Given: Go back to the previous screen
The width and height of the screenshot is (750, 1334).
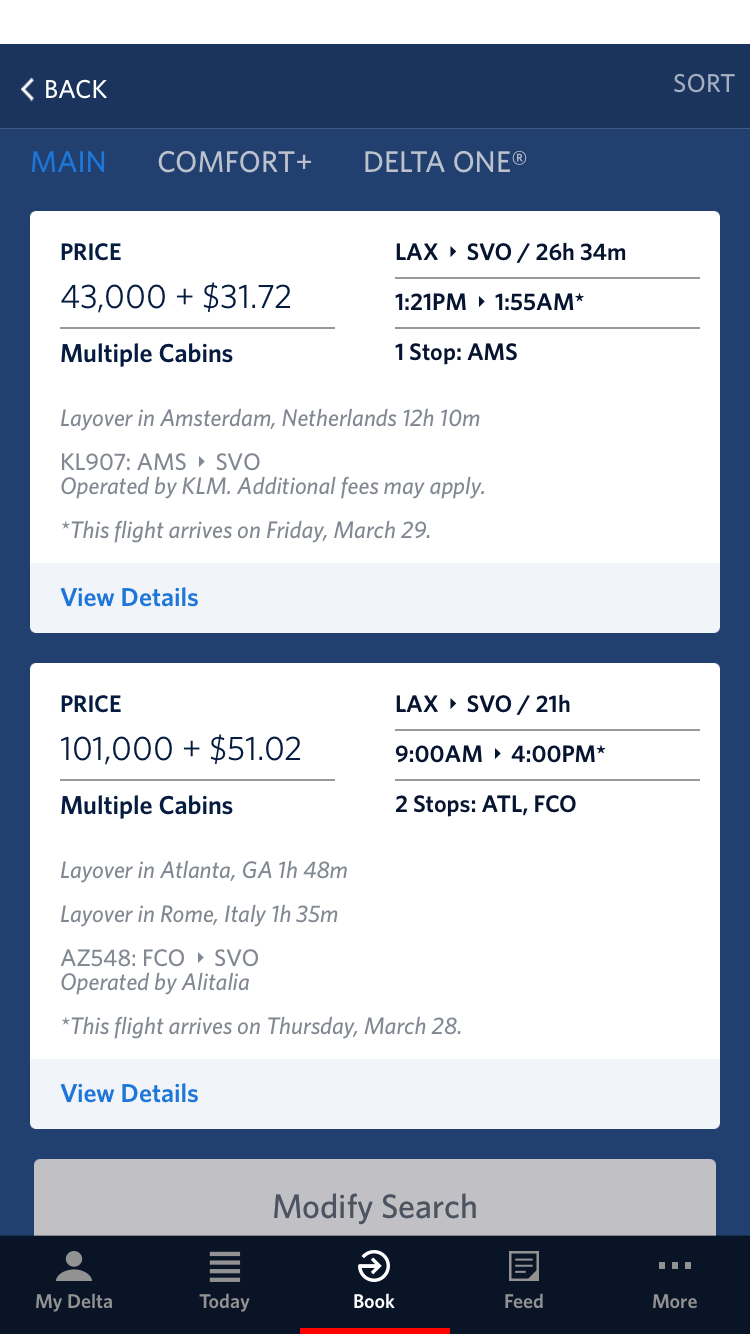Looking at the screenshot, I should point(64,89).
